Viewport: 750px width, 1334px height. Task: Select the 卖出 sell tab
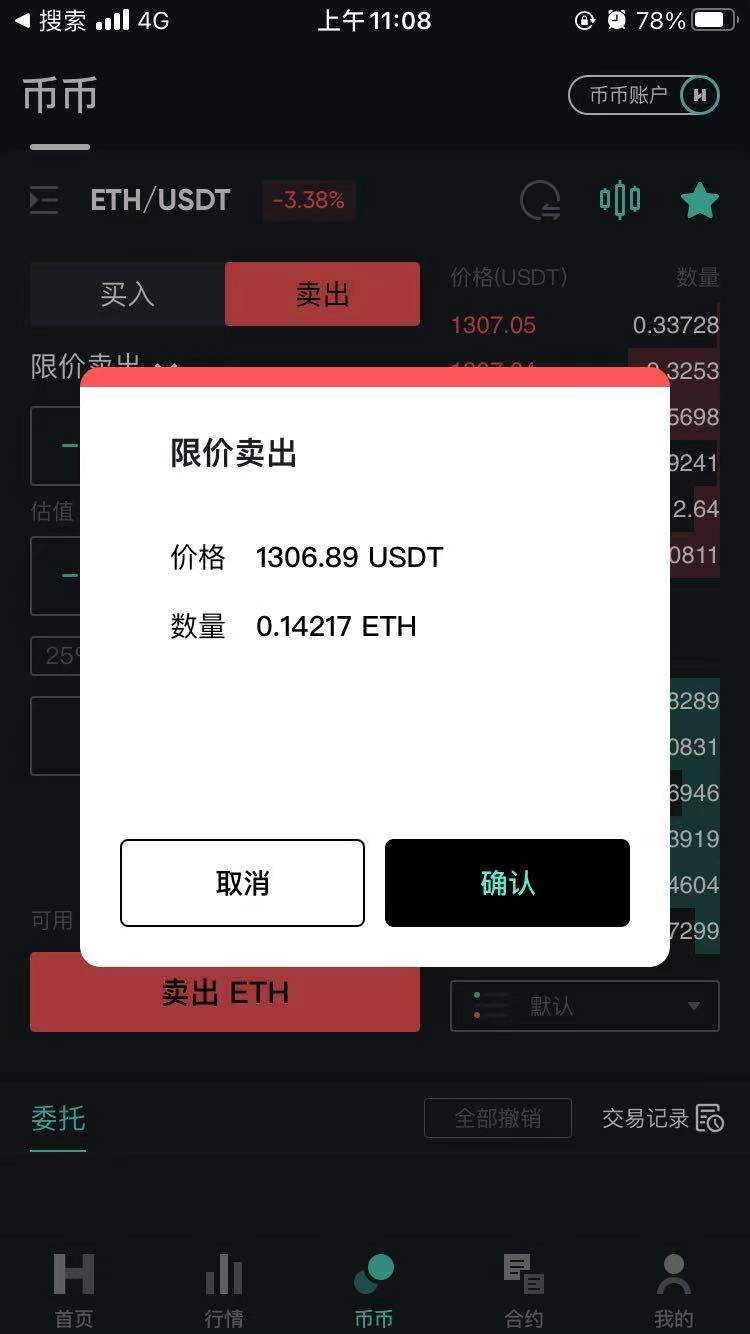click(322, 294)
